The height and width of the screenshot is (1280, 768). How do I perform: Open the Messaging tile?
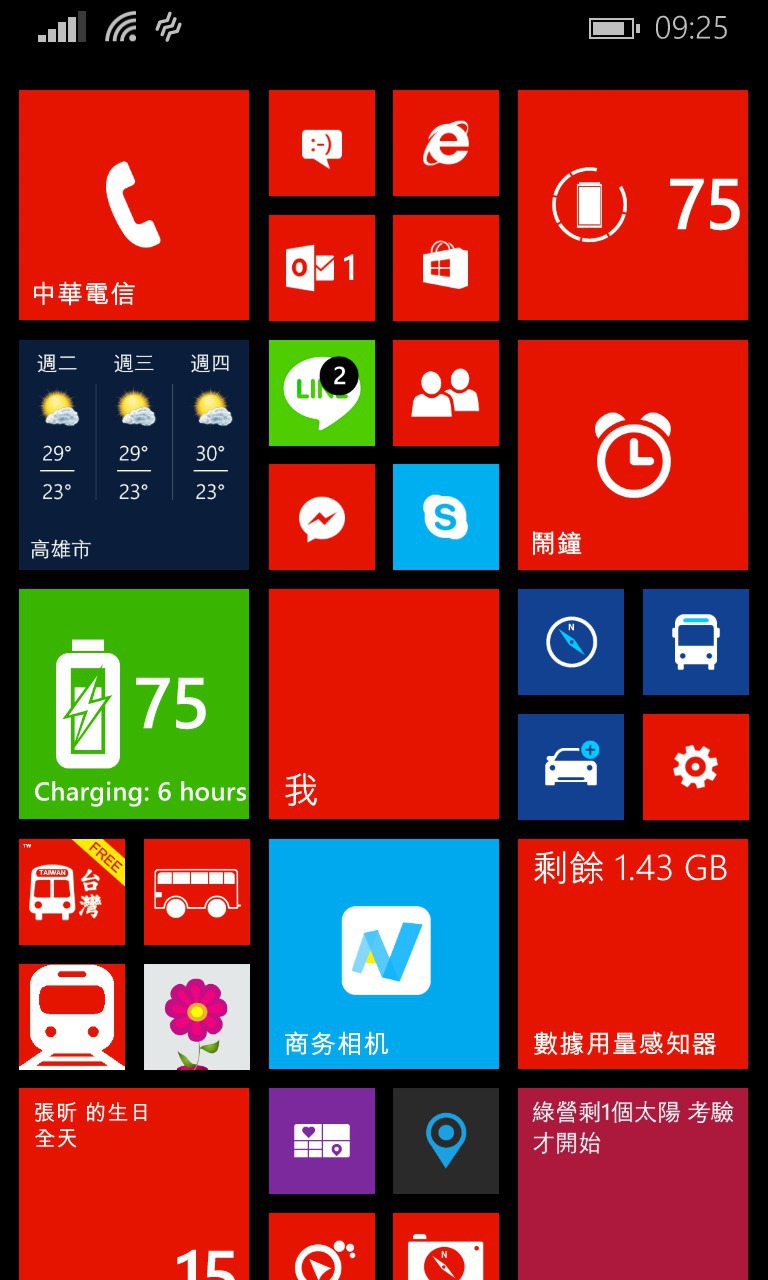click(x=321, y=143)
